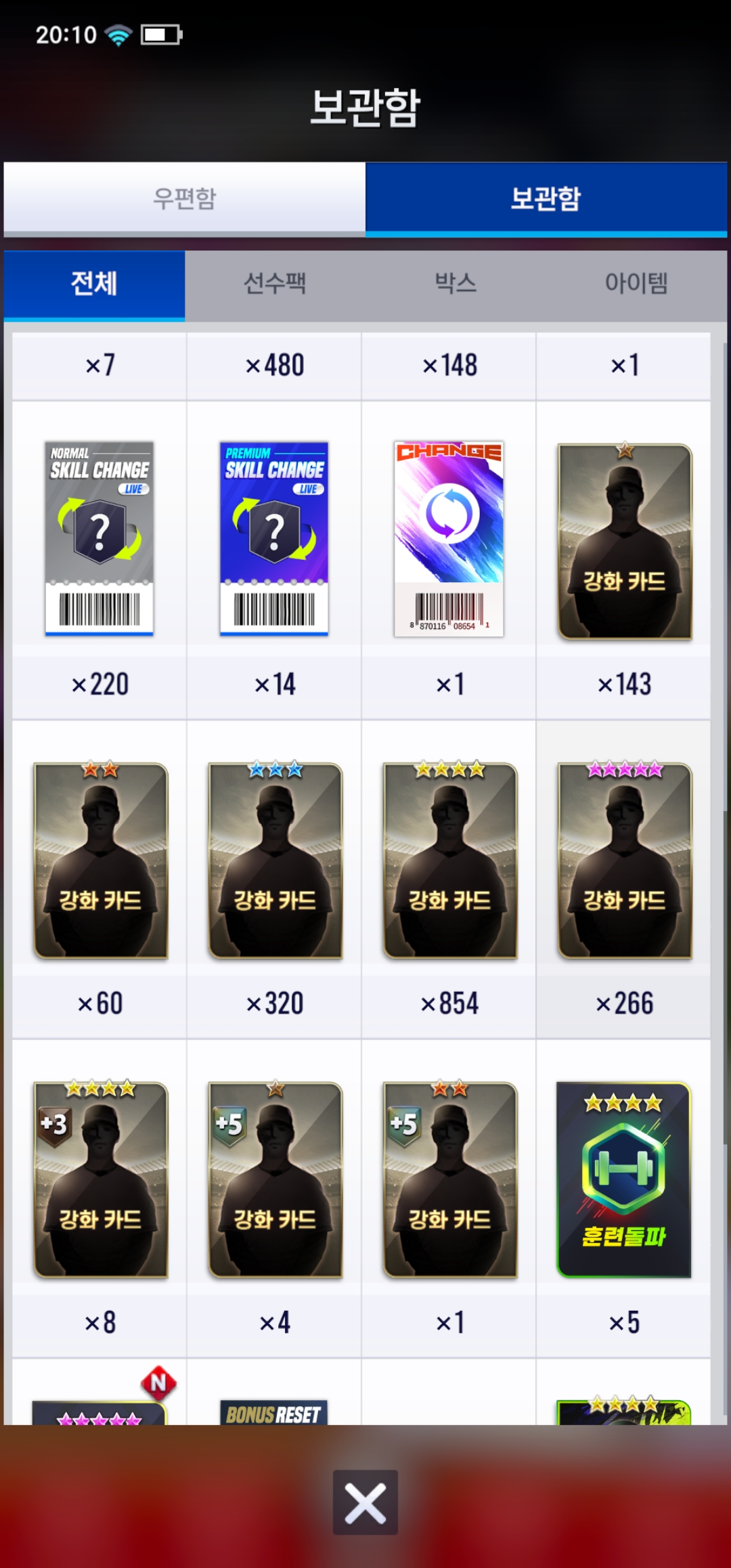Filter by 선수팩 category

pos(275,284)
